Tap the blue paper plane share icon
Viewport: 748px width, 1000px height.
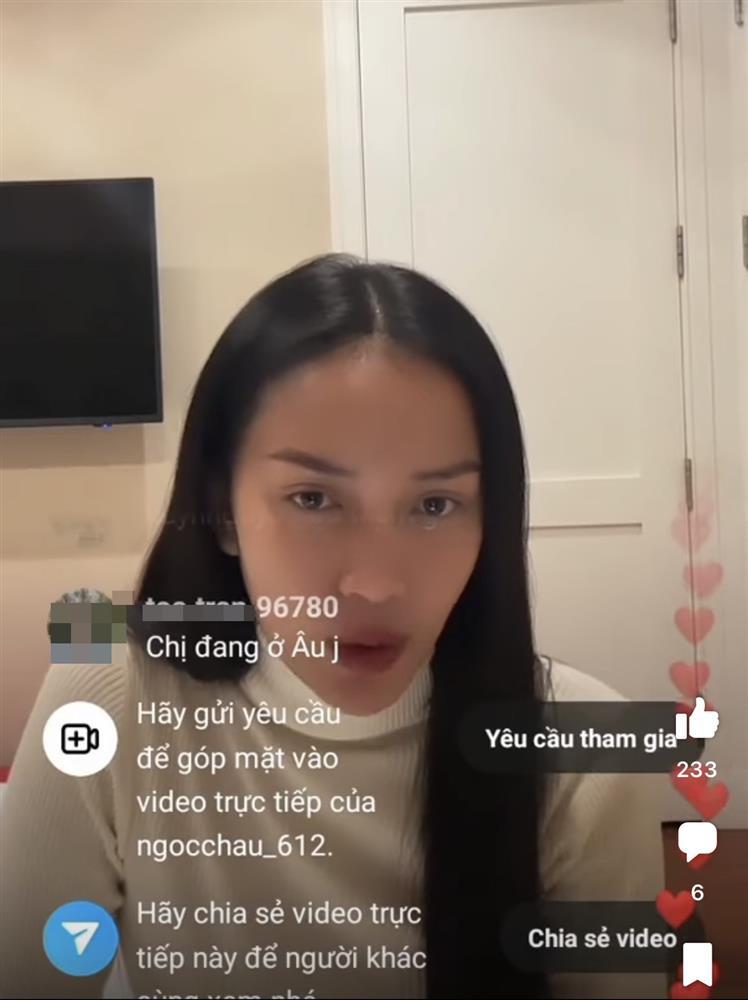(x=83, y=937)
